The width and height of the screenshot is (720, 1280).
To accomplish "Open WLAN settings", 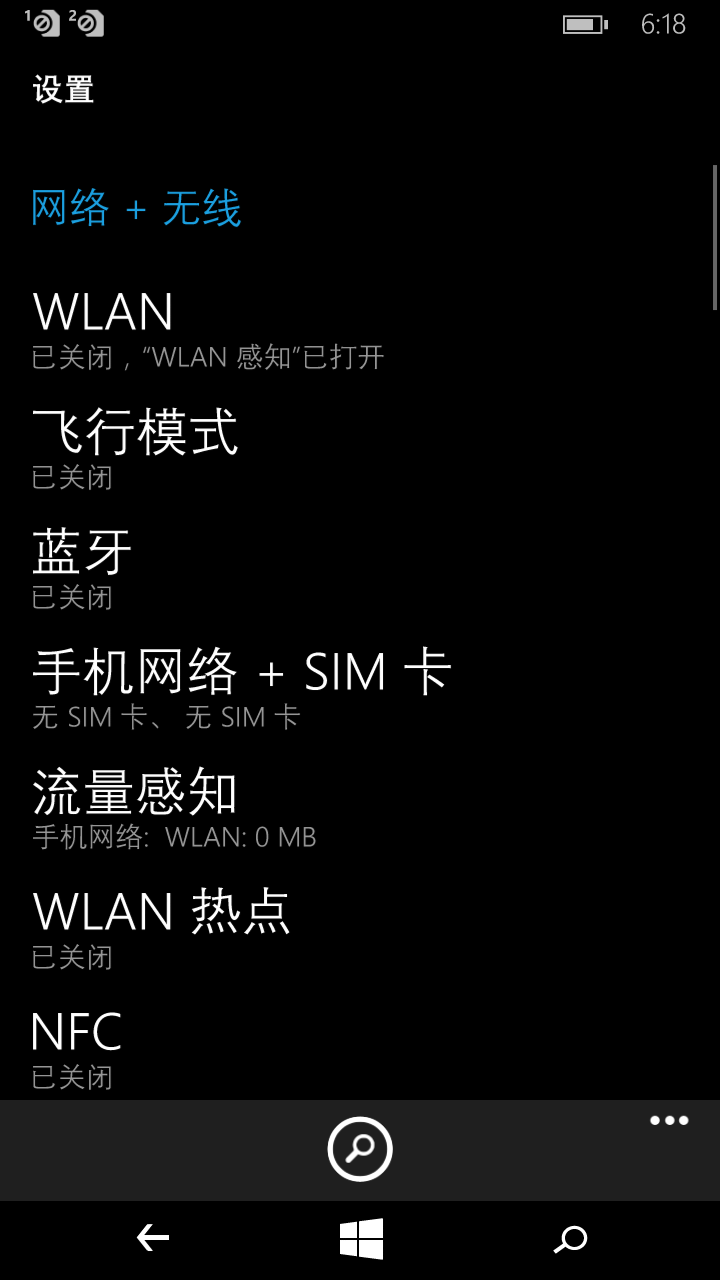I will [x=360, y=330].
